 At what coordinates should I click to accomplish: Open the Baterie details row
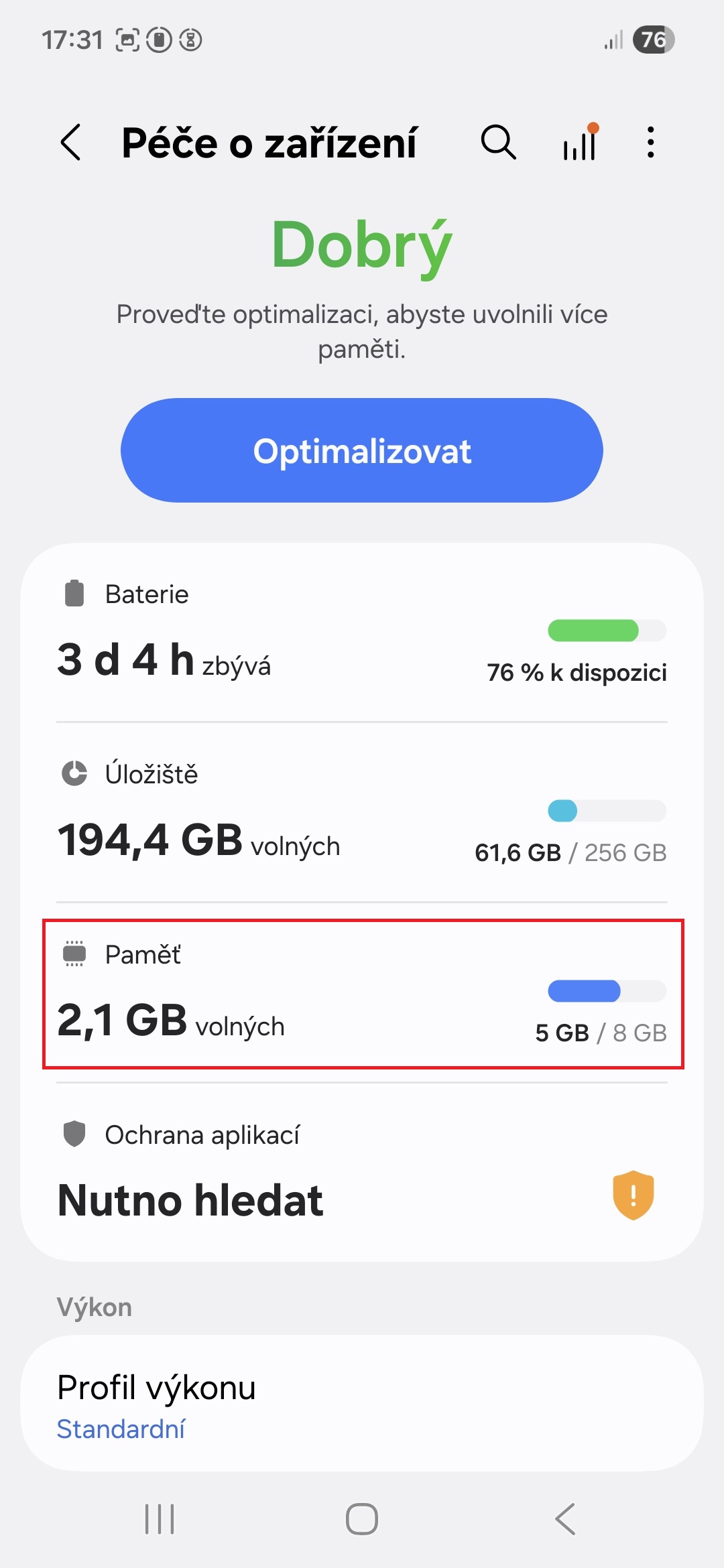click(x=362, y=633)
